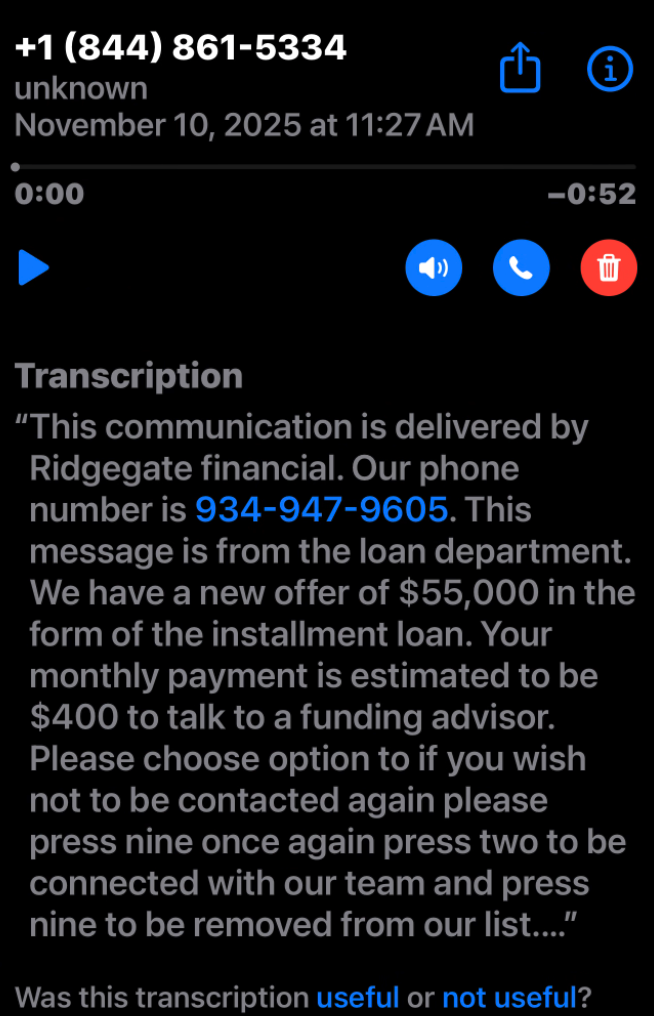Open the info details icon
The image size is (654, 1016).
tap(609, 68)
